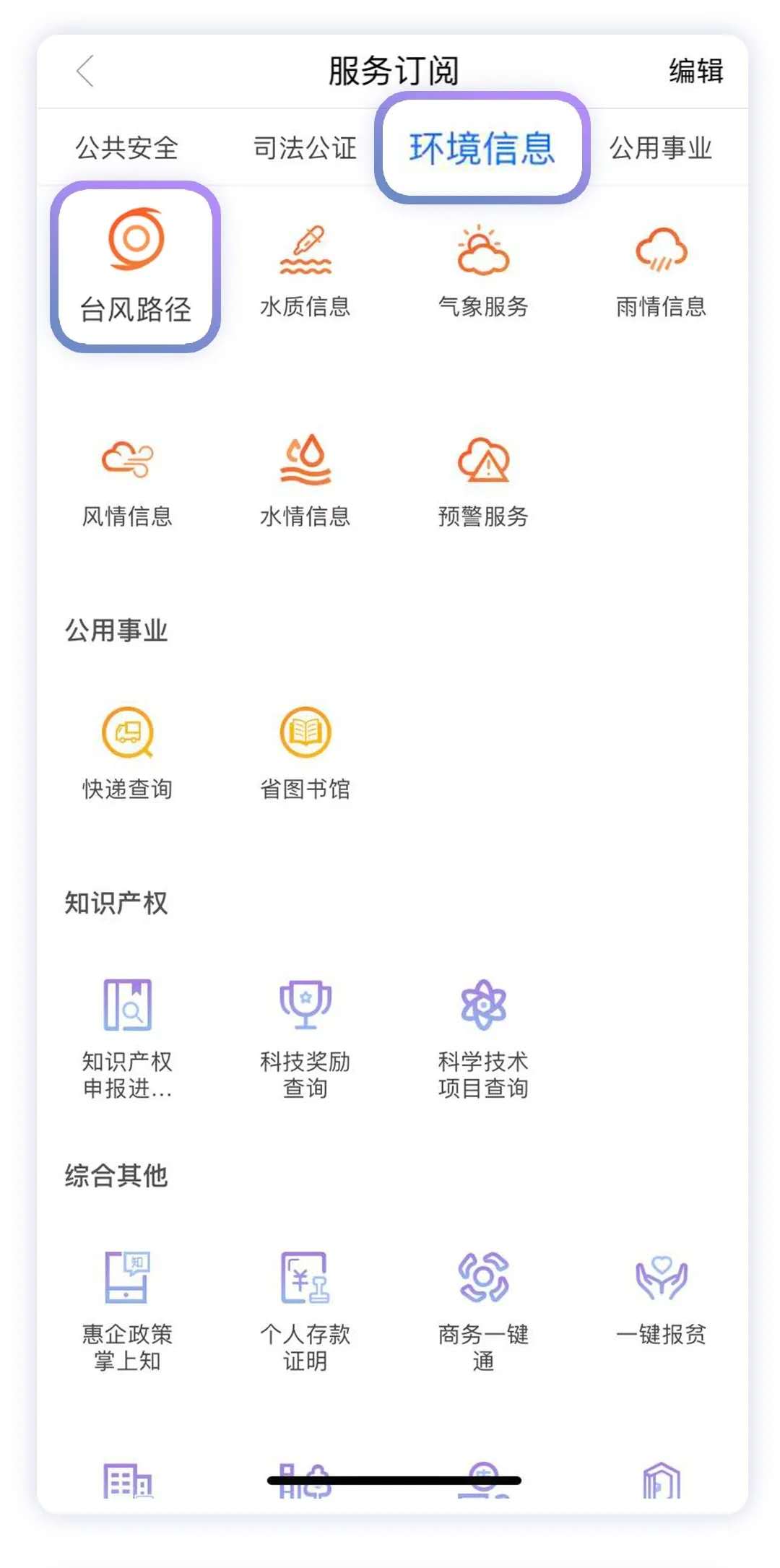Switch to the 公用事业 tab
The image size is (780, 1568).
(x=660, y=148)
